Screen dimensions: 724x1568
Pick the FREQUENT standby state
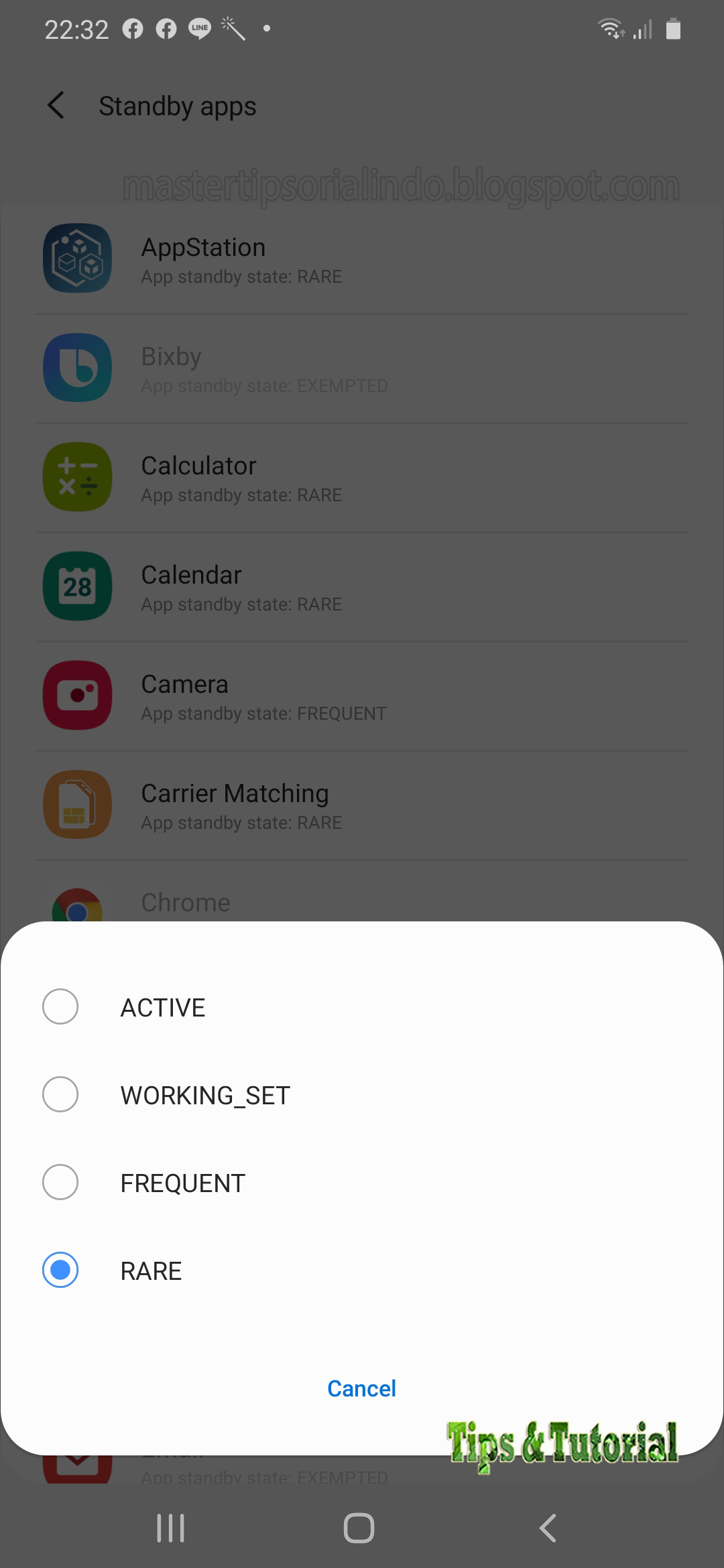point(362,1183)
